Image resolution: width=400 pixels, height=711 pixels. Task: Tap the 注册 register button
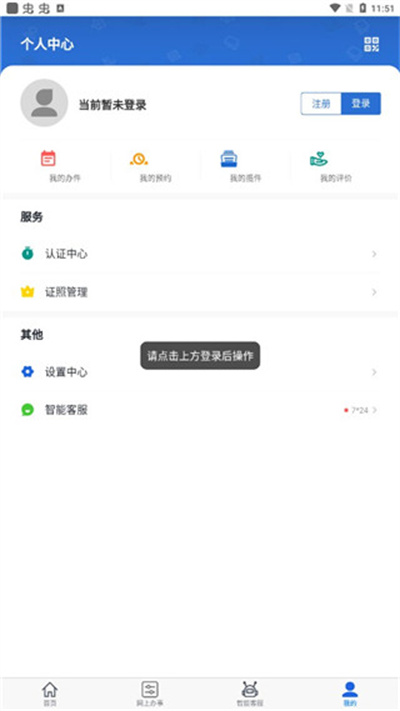pos(321,104)
